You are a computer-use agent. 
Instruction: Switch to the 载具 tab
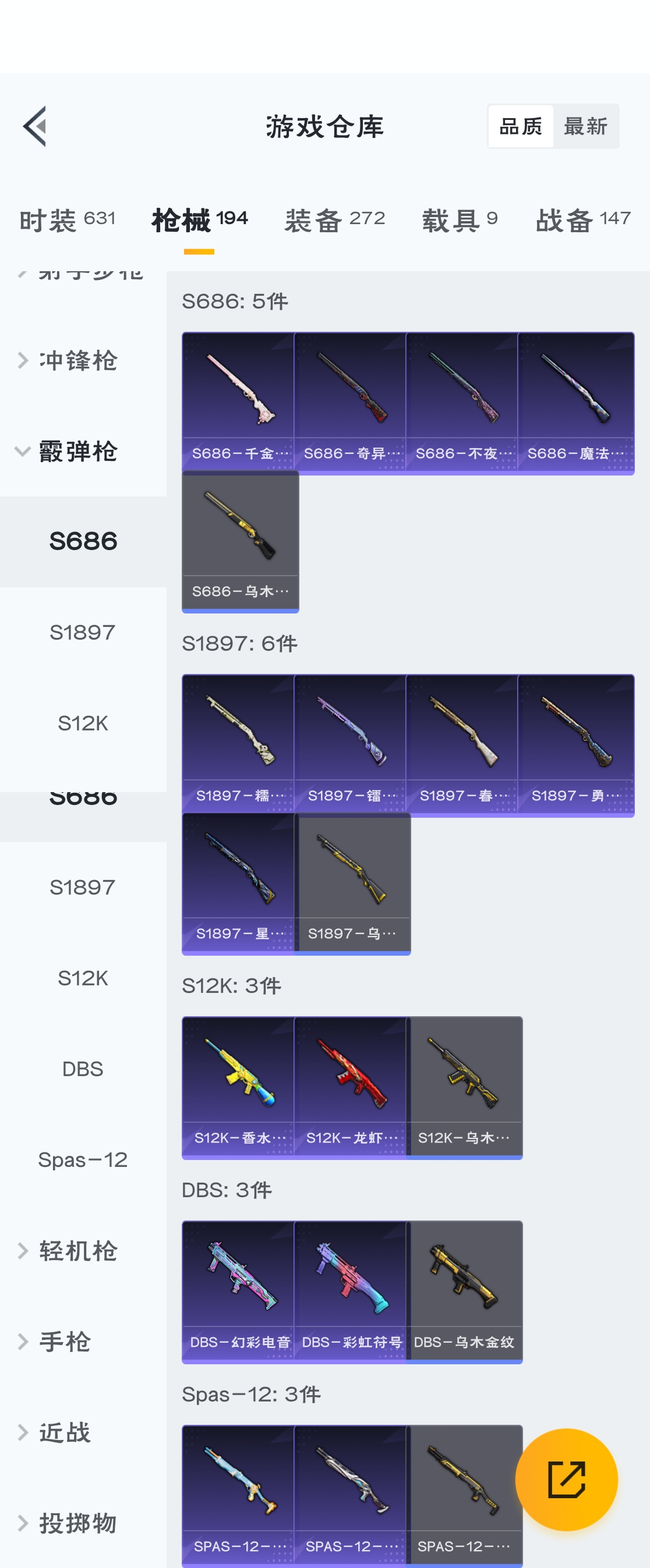click(460, 220)
